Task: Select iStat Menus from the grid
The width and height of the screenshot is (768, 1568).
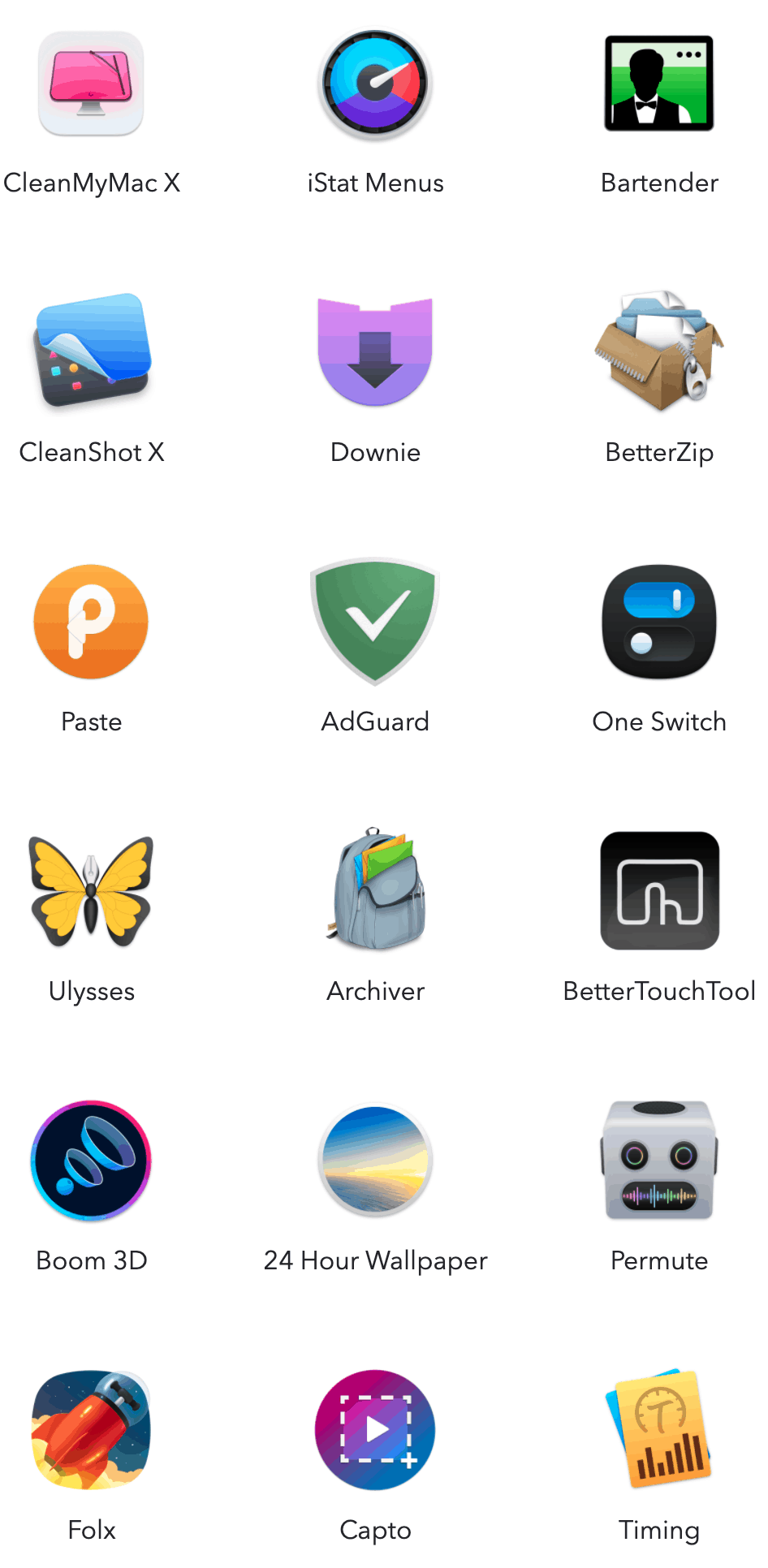Action: tap(375, 84)
